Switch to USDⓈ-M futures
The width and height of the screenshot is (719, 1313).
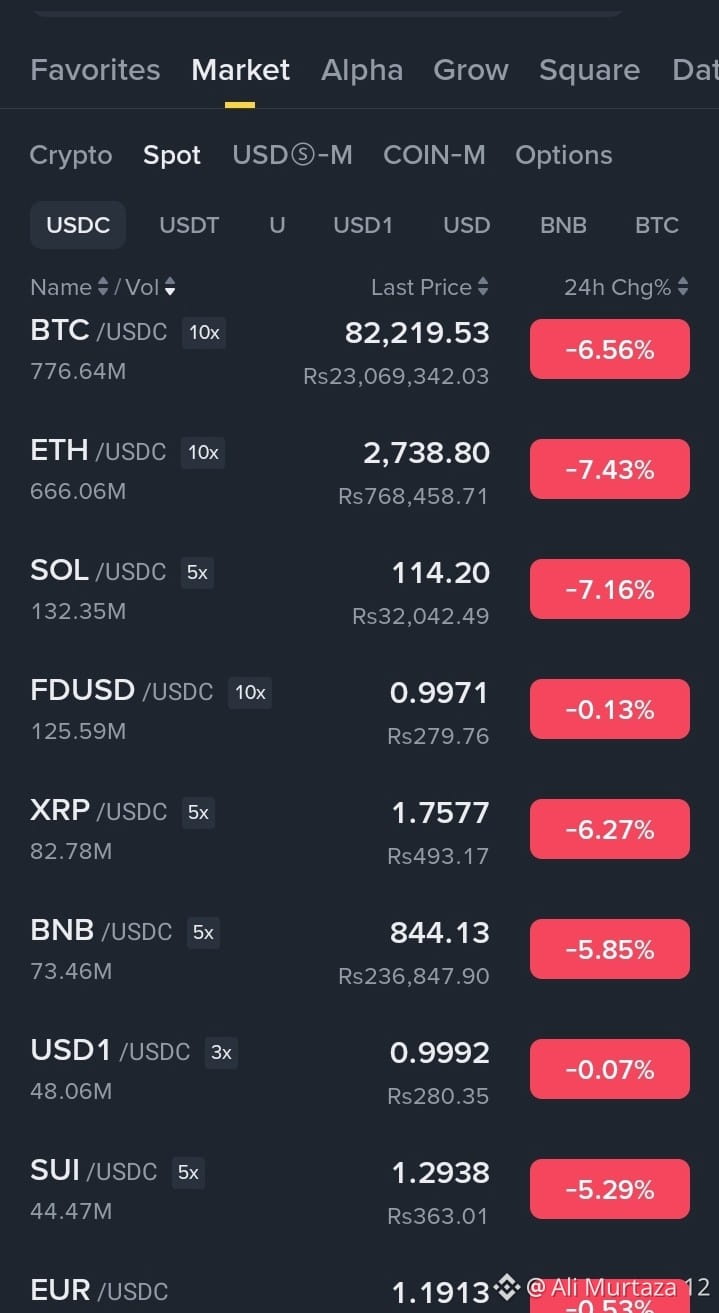click(292, 155)
